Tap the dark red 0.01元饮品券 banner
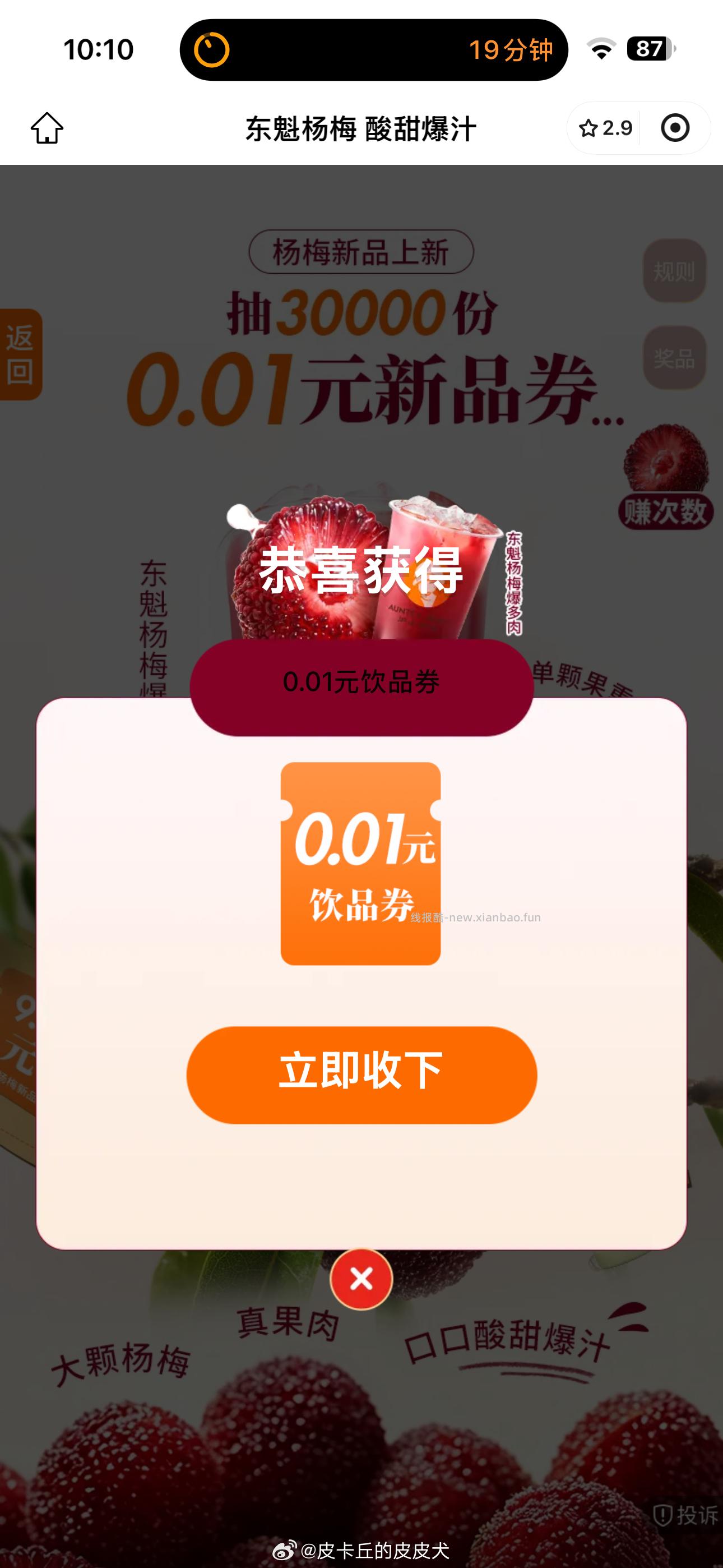This screenshot has height=1568, width=723. [x=361, y=683]
